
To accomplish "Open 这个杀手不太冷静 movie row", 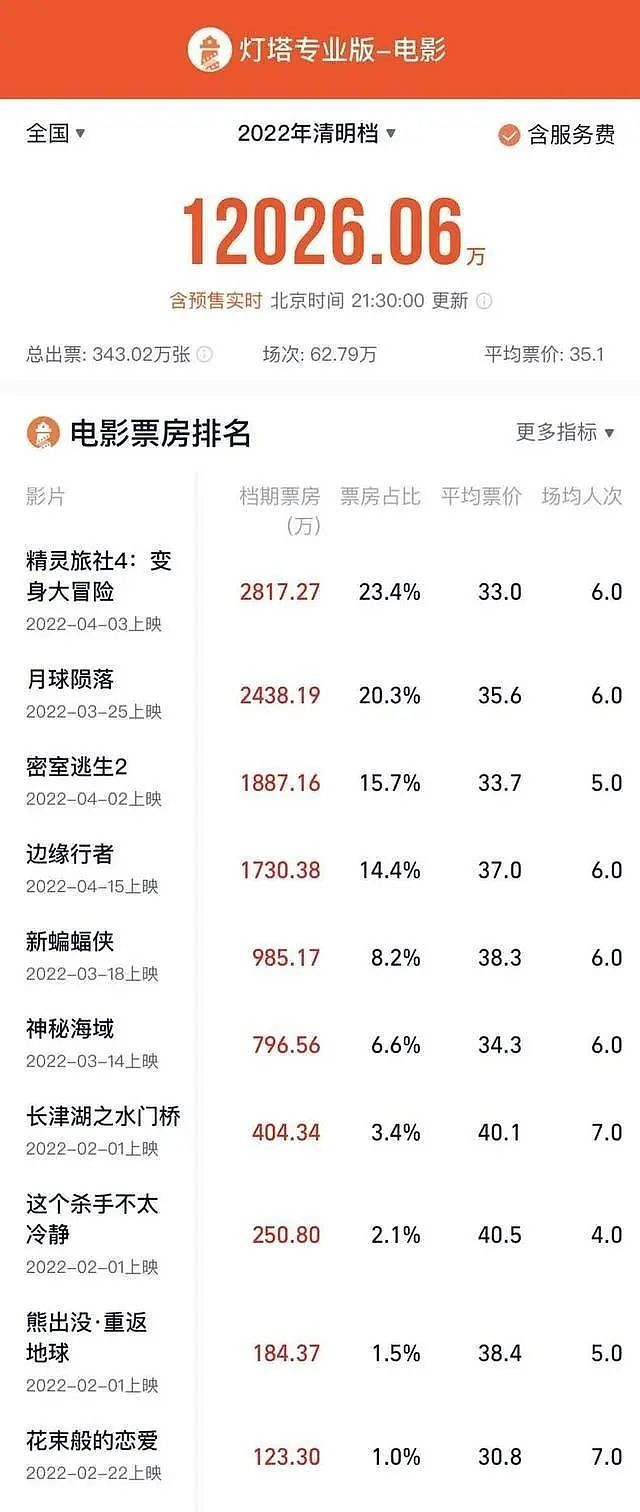I will [92, 1219].
